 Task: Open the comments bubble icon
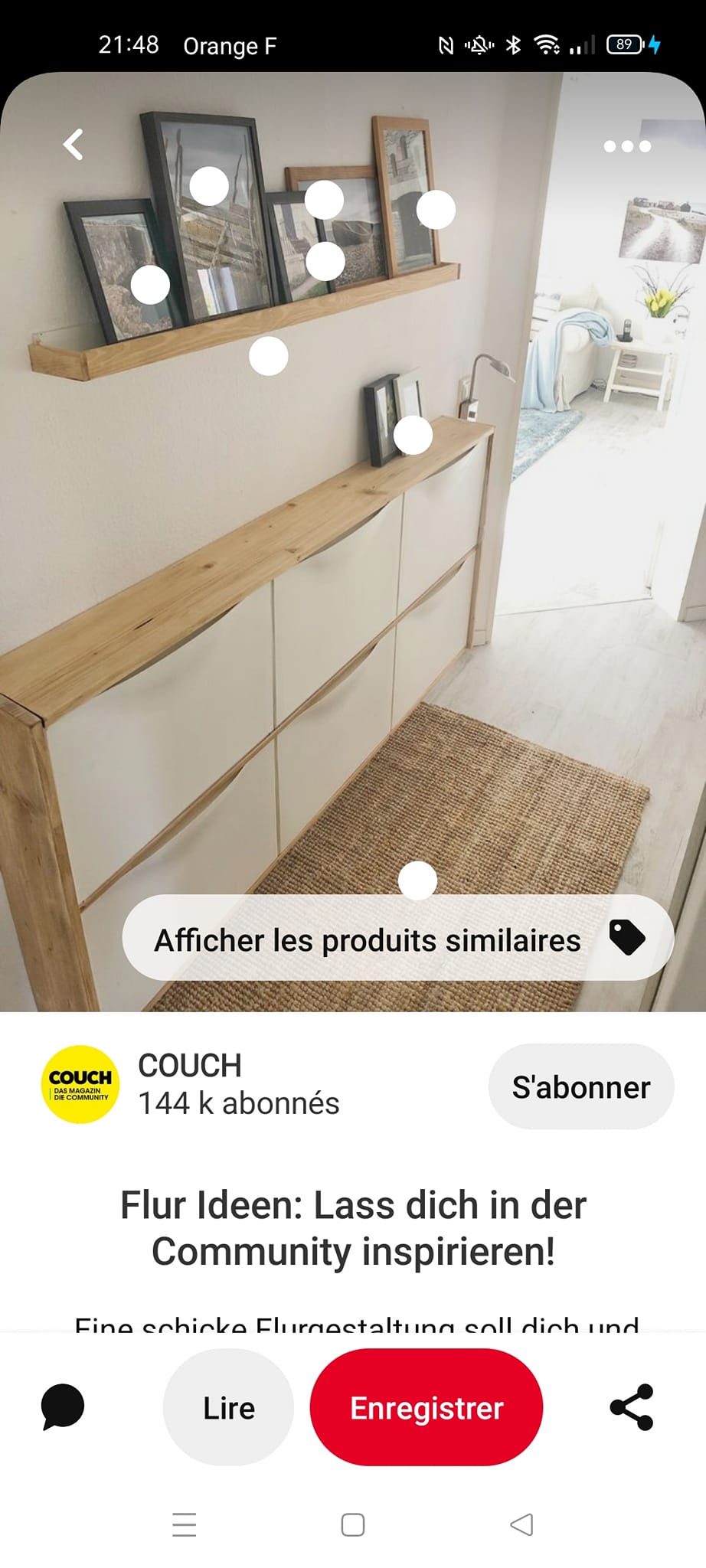(63, 1406)
